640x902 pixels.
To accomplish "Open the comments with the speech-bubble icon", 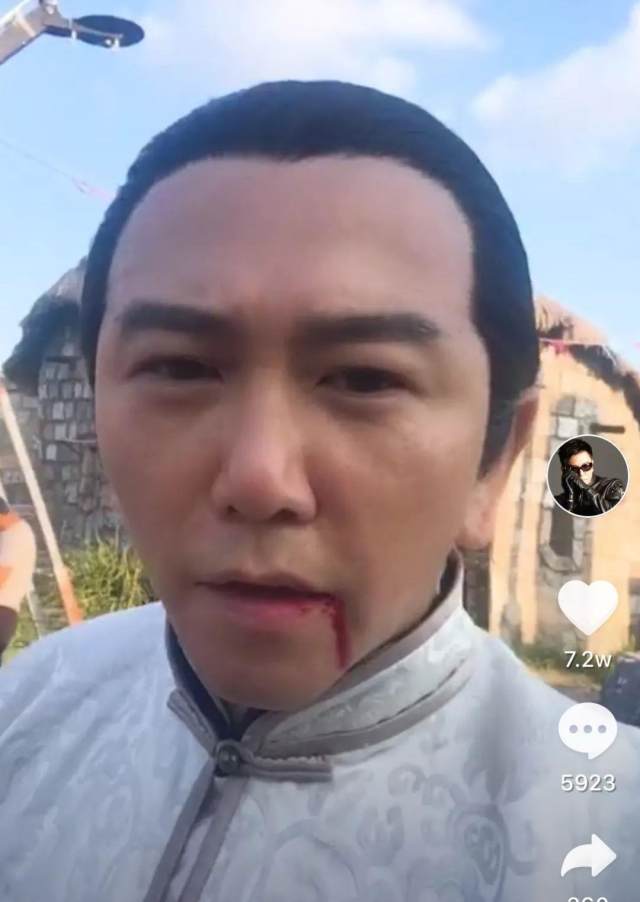I will (x=588, y=731).
